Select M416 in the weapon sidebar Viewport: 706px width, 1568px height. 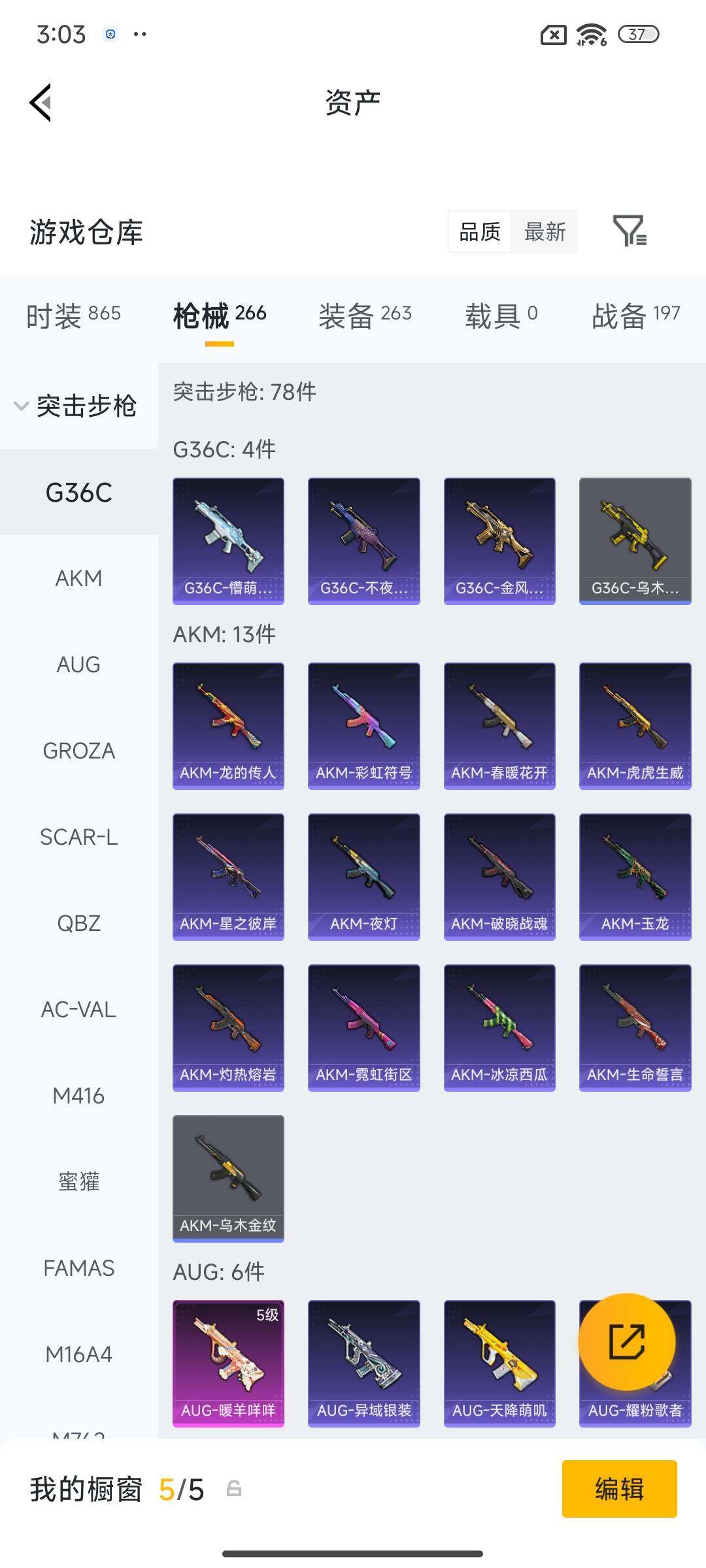[x=78, y=1096]
